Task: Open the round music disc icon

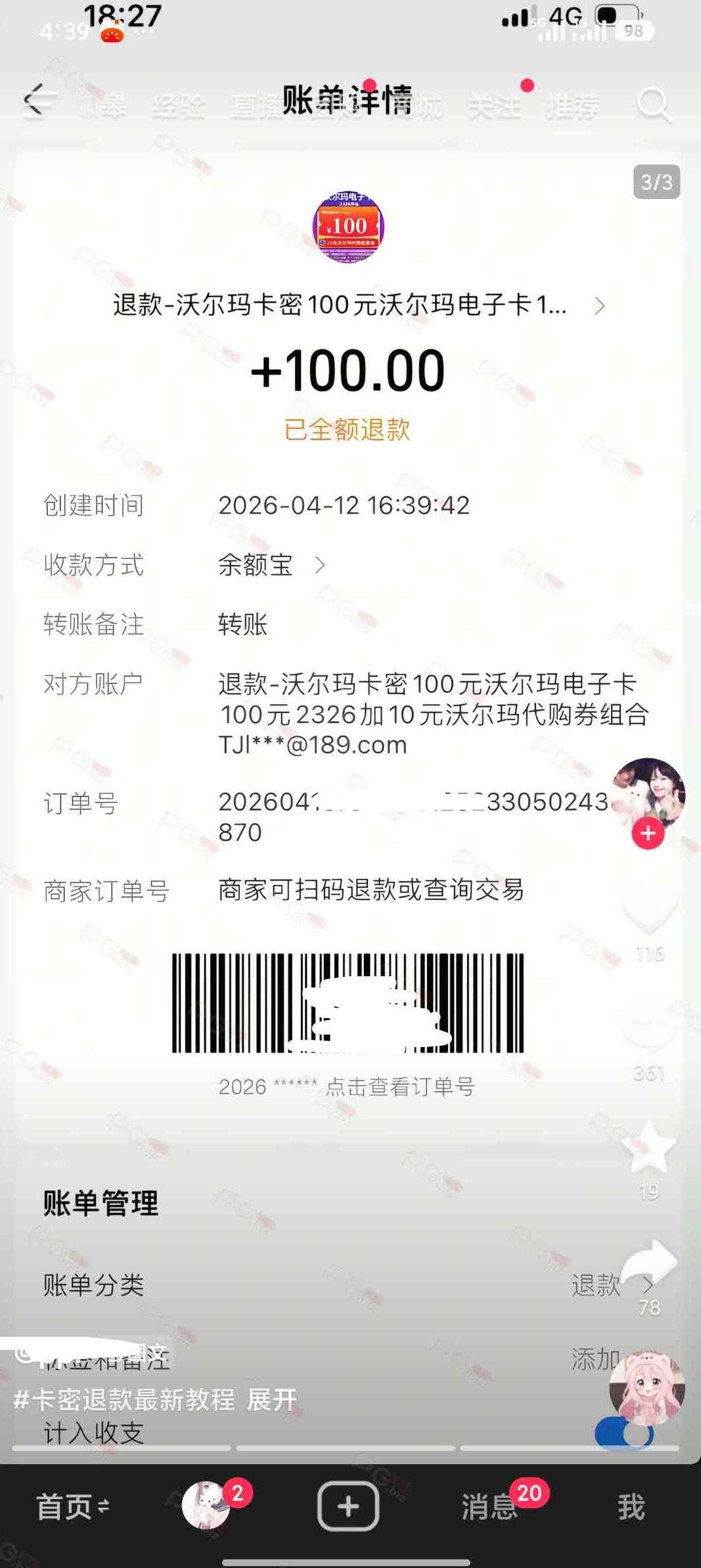Action: (x=647, y=1387)
